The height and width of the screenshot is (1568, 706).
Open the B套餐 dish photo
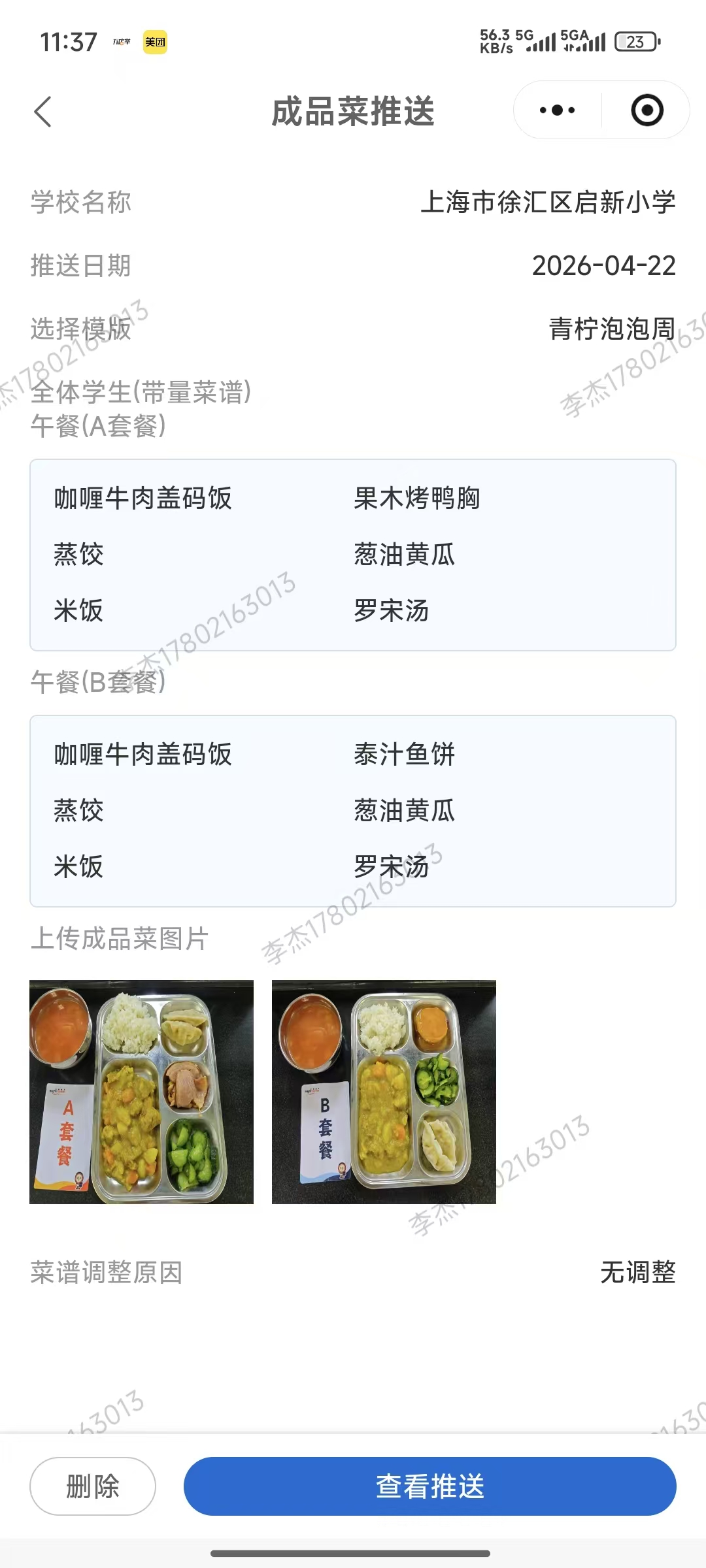click(384, 1092)
